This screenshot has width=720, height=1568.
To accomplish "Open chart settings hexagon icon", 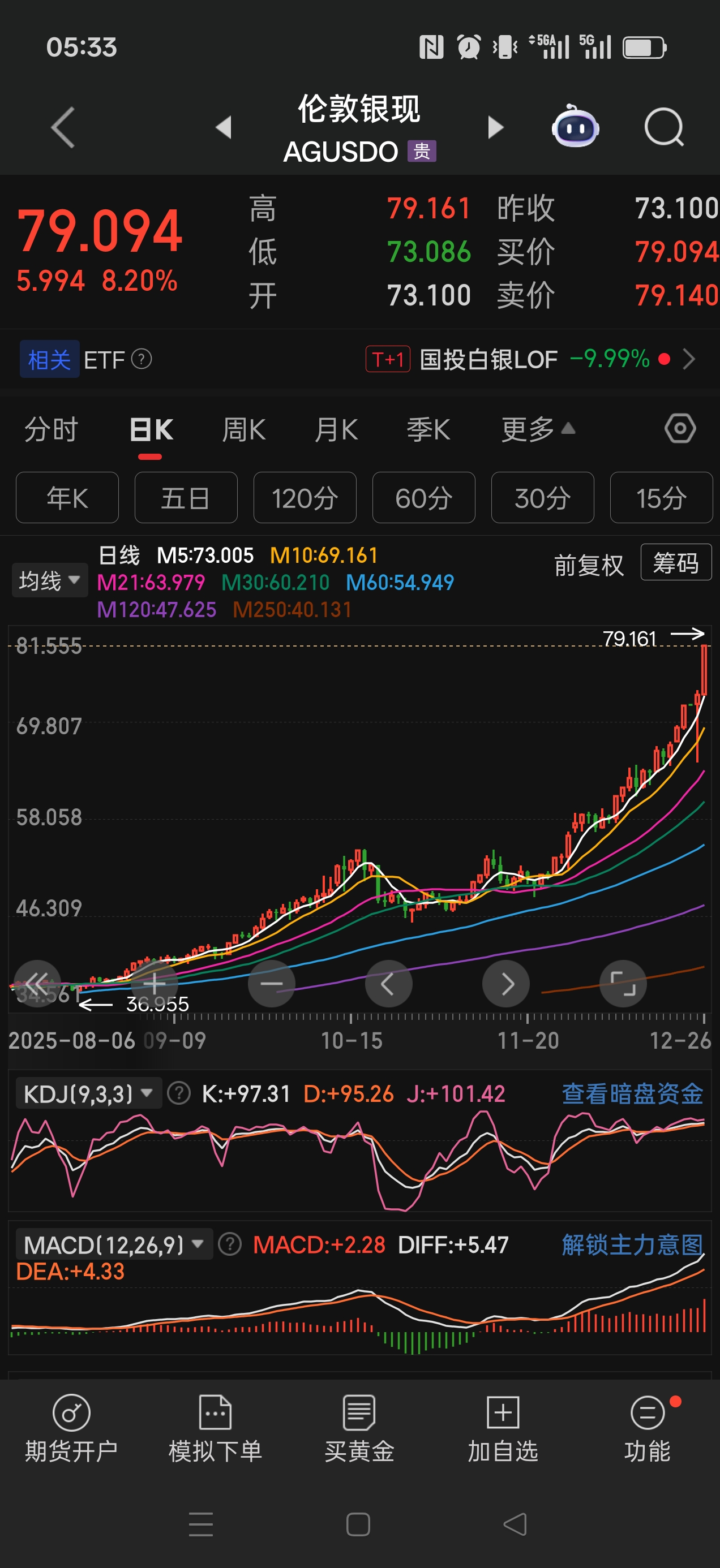I will 680,429.
